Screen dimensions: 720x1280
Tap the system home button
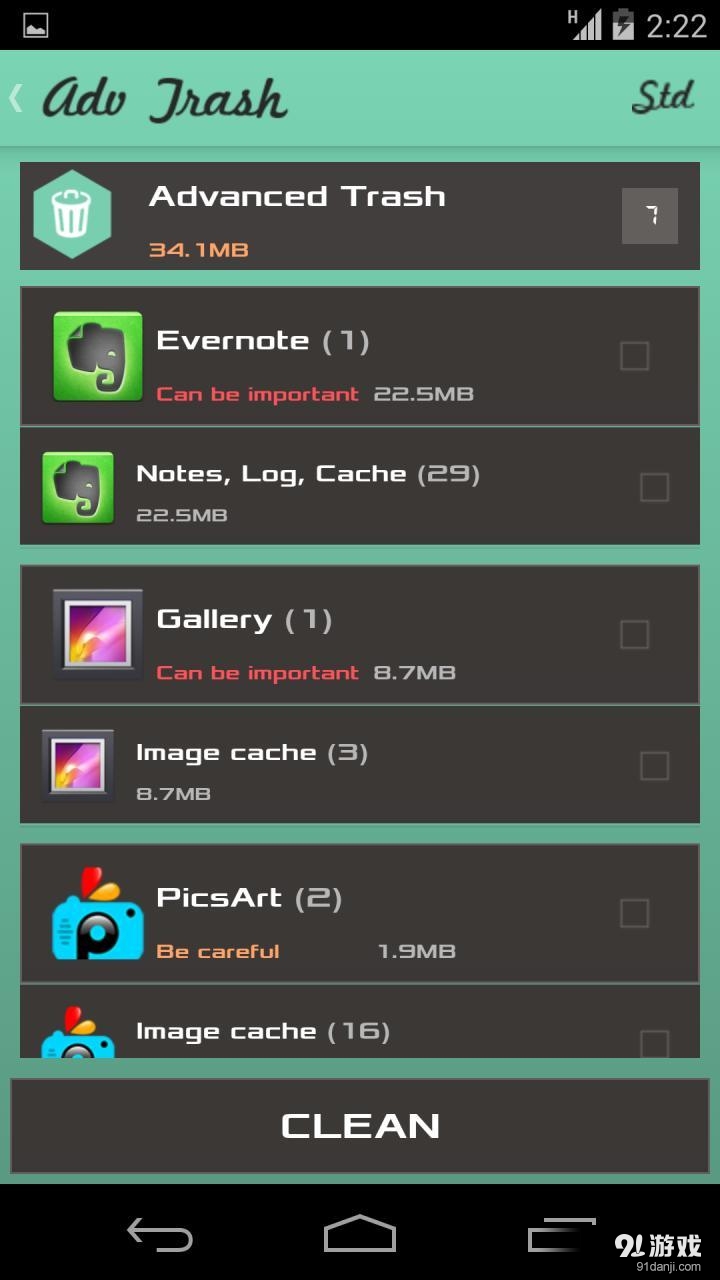(360, 1235)
